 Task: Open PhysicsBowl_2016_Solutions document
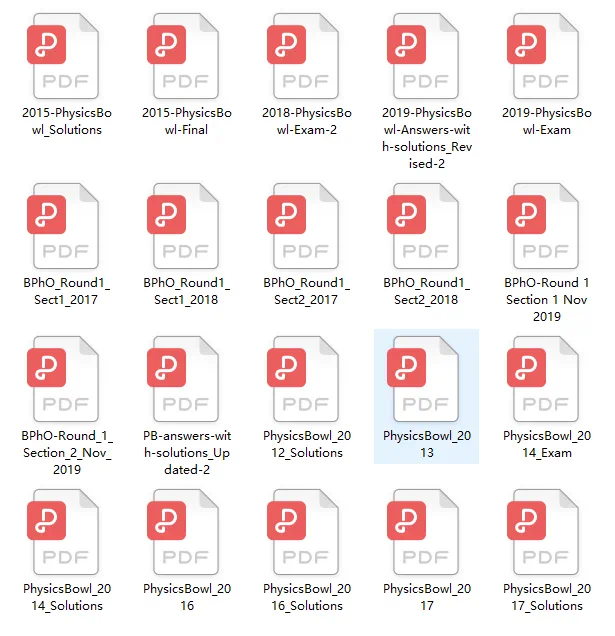click(307, 530)
